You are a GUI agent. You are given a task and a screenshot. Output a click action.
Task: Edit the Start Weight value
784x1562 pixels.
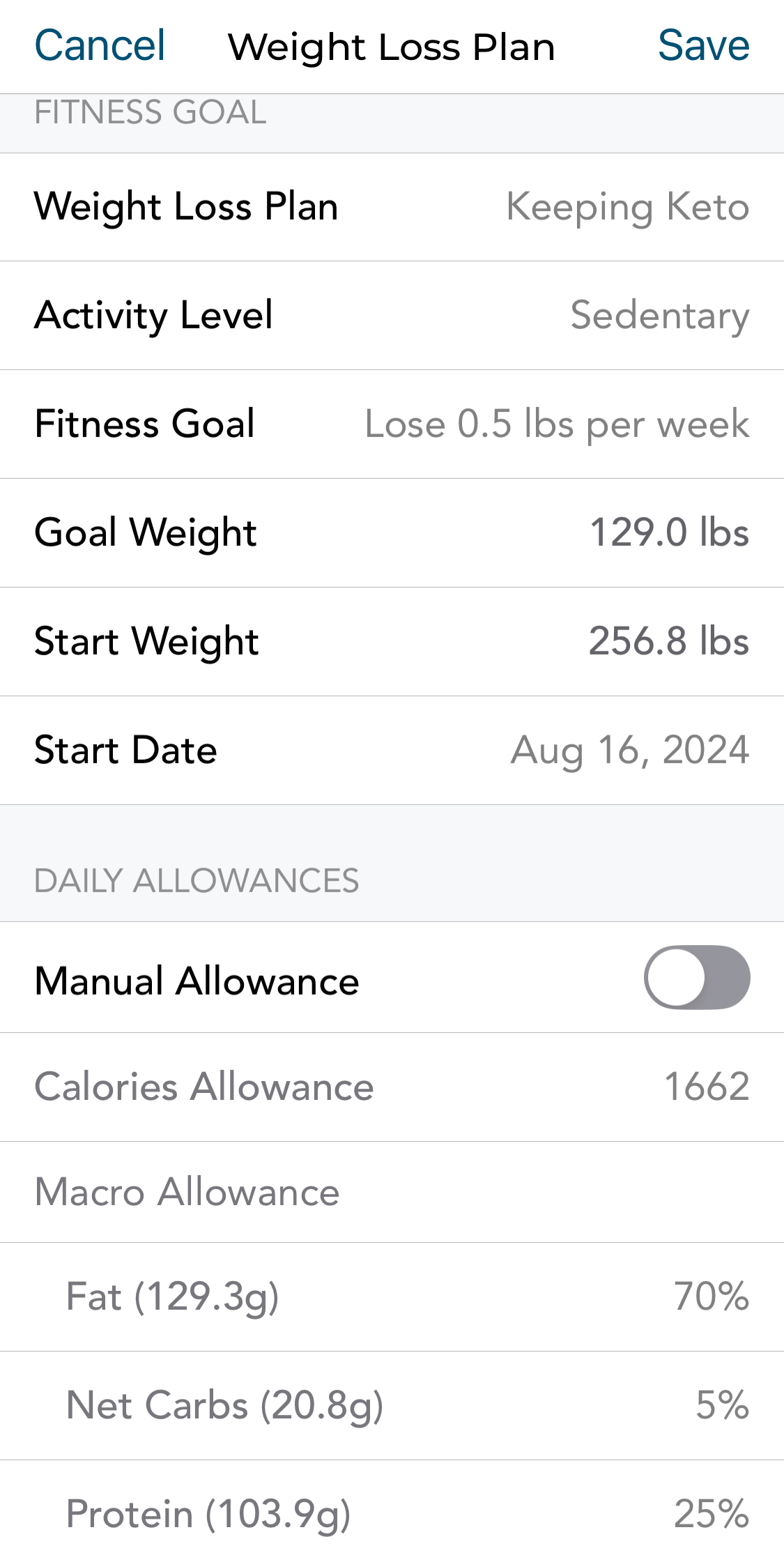pyautogui.click(x=392, y=642)
